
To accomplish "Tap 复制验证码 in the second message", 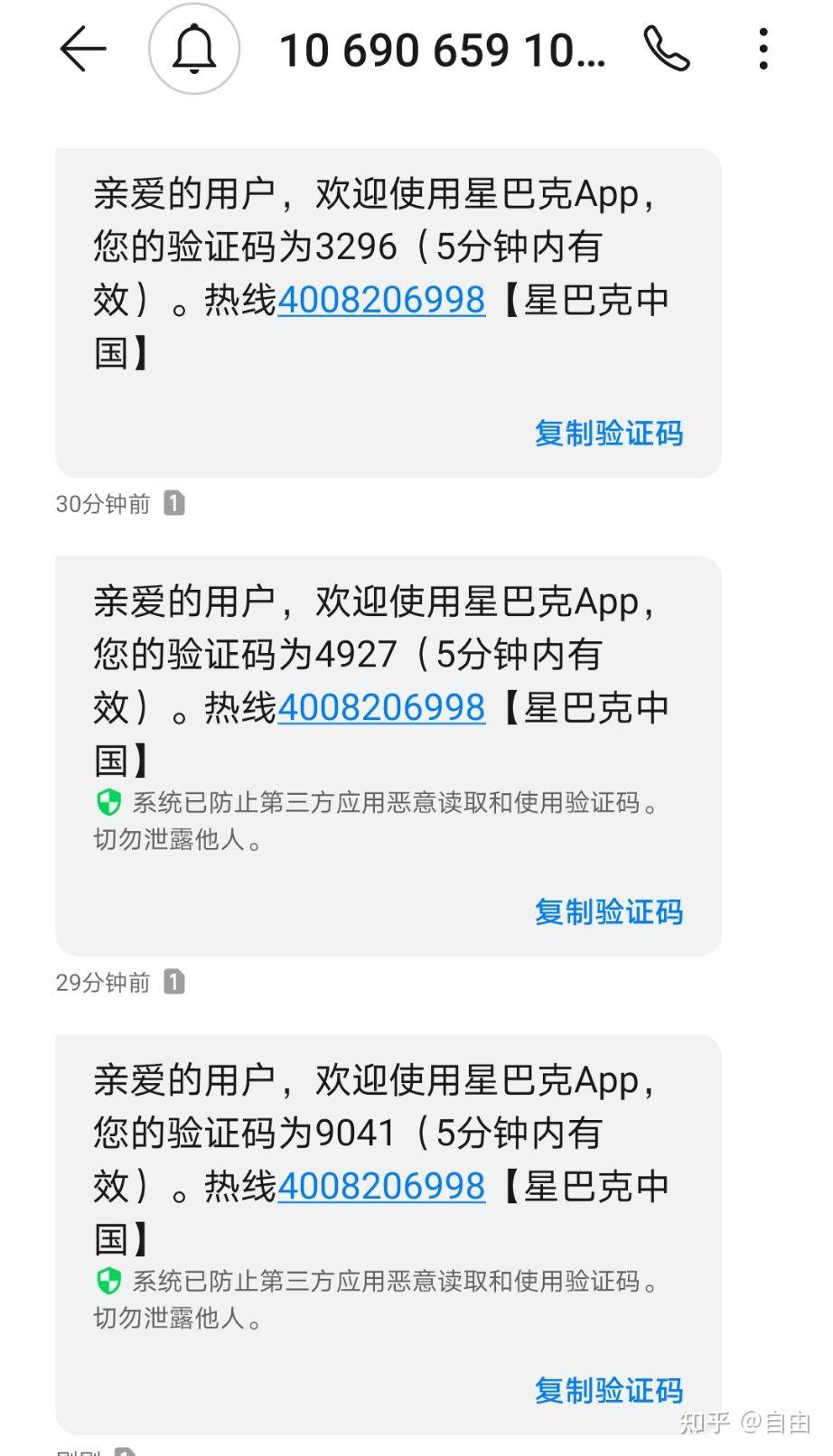I will point(608,912).
